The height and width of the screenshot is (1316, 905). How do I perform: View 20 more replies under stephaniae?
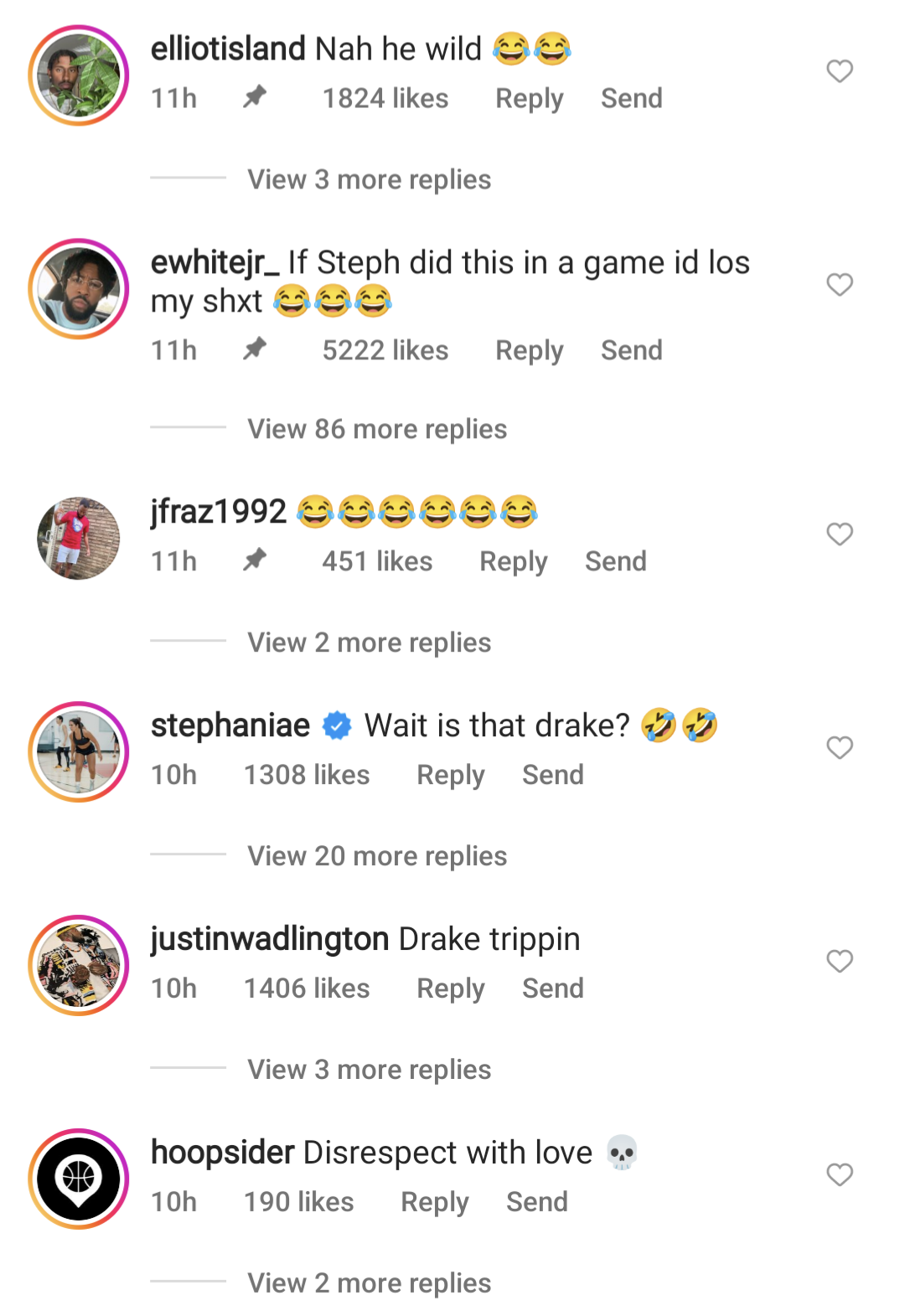[376, 856]
